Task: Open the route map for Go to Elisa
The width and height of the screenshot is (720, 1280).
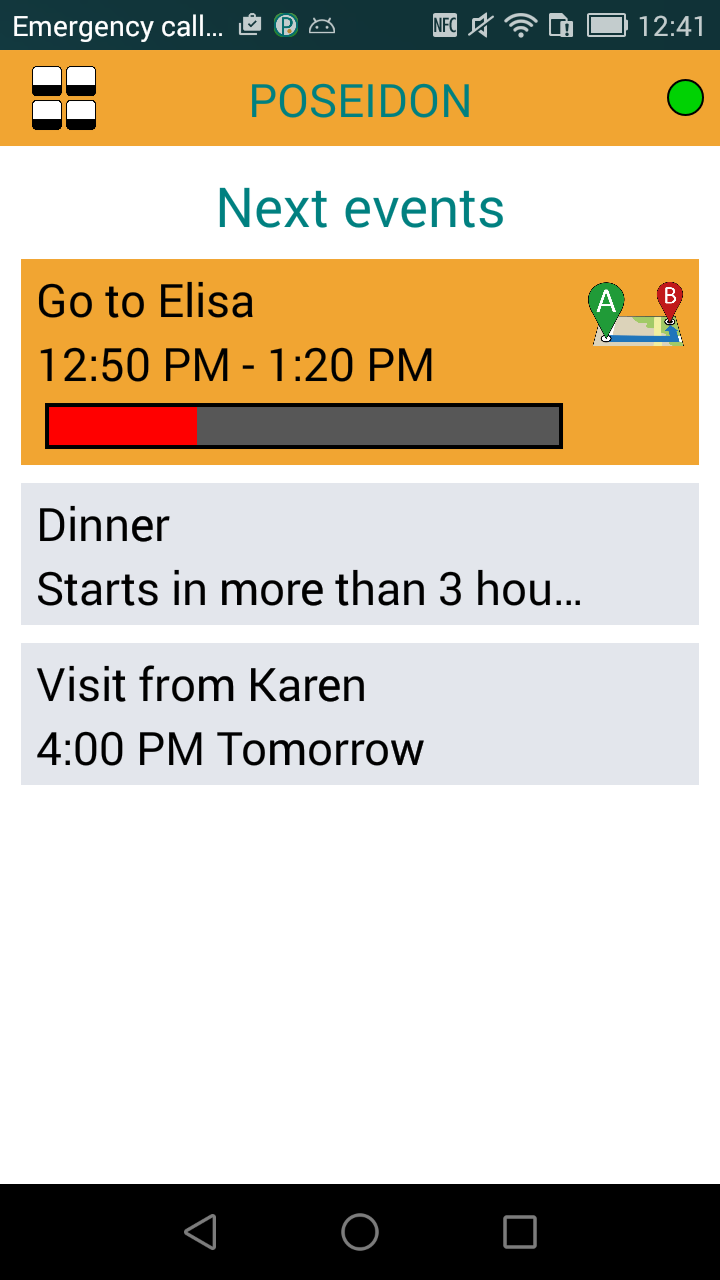Action: 637,314
